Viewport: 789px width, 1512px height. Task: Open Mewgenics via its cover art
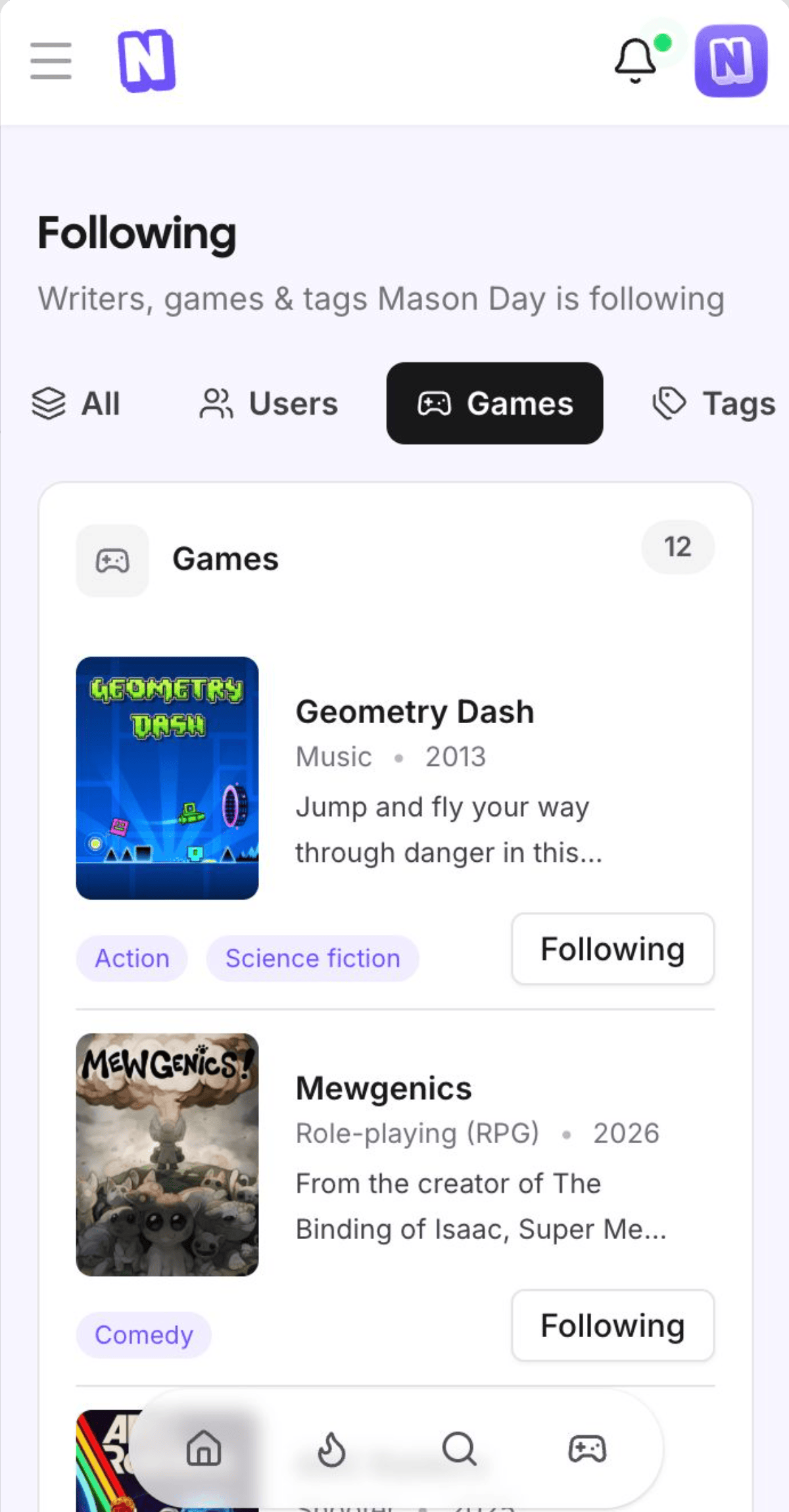[x=168, y=1155]
